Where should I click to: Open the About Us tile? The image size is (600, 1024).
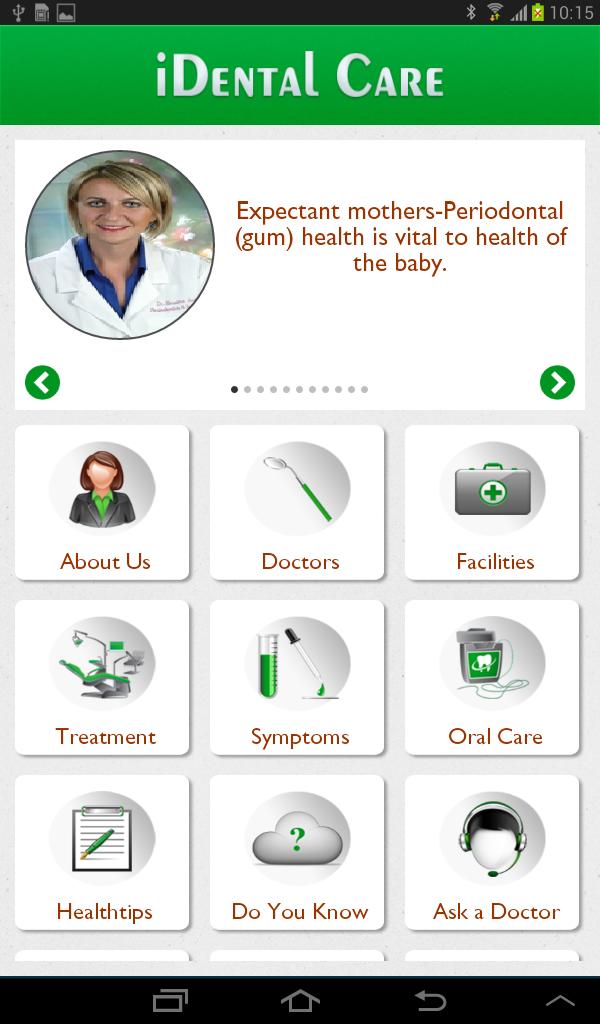[x=102, y=503]
